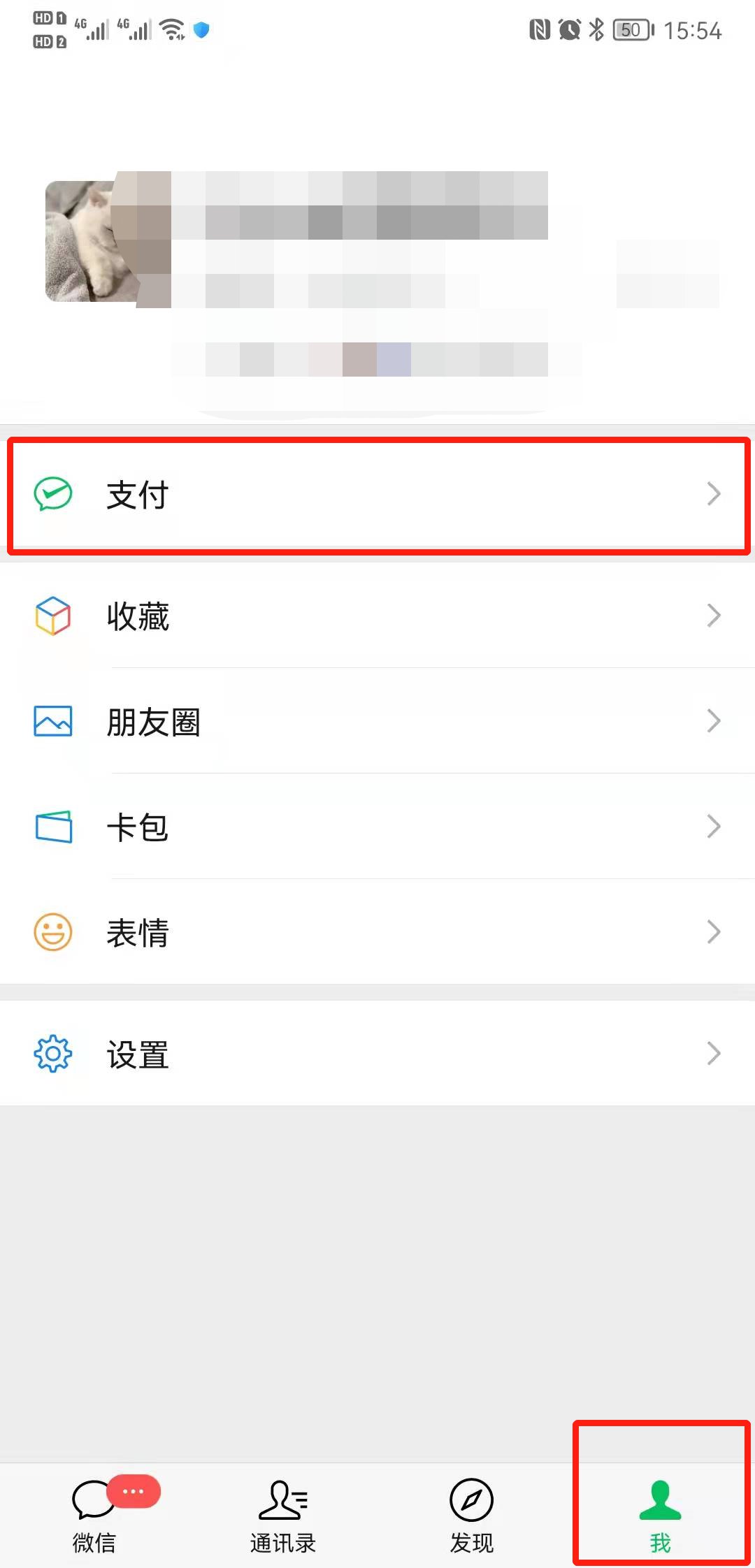
Task: Open 朋友圈 (Moments)
Action: pos(377,722)
